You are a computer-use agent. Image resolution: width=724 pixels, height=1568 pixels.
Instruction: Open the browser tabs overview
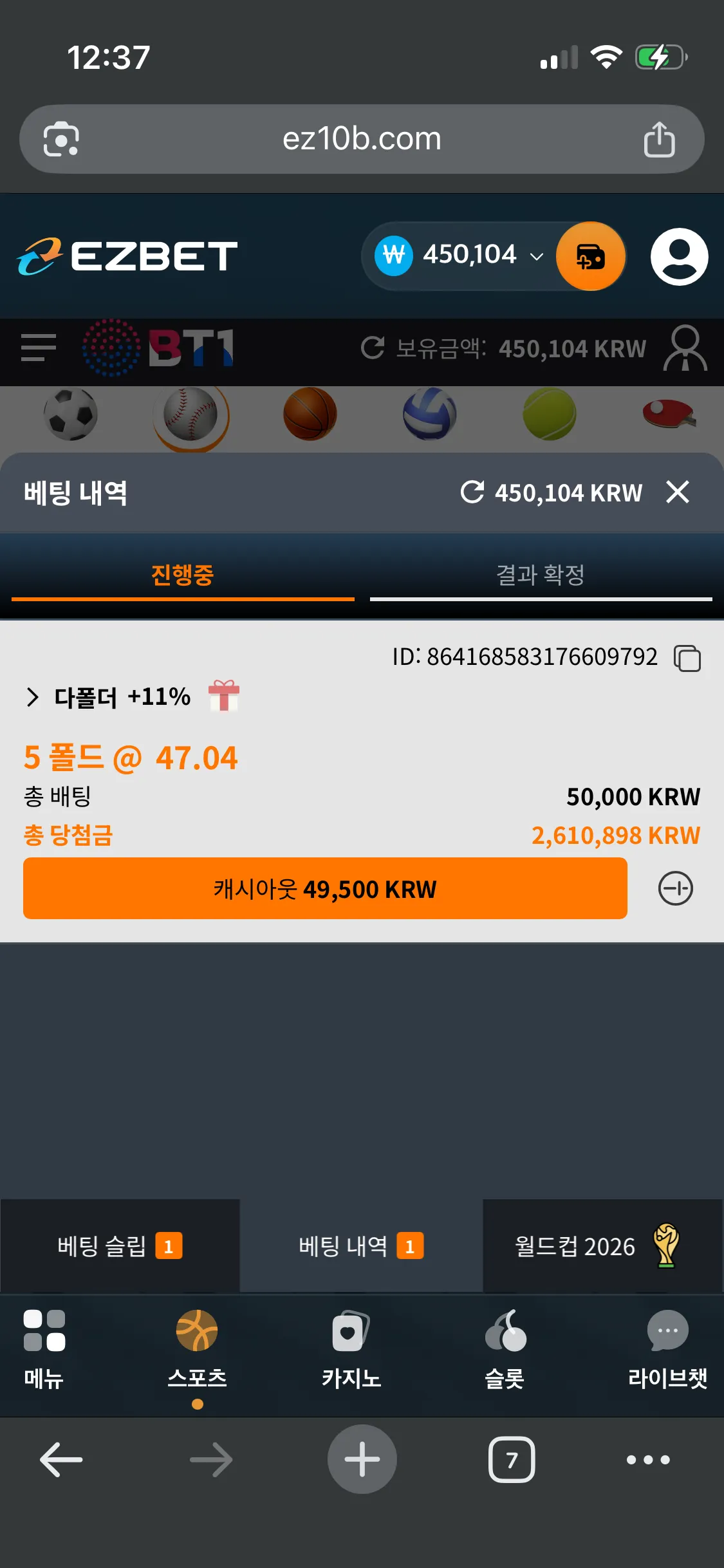(512, 1459)
